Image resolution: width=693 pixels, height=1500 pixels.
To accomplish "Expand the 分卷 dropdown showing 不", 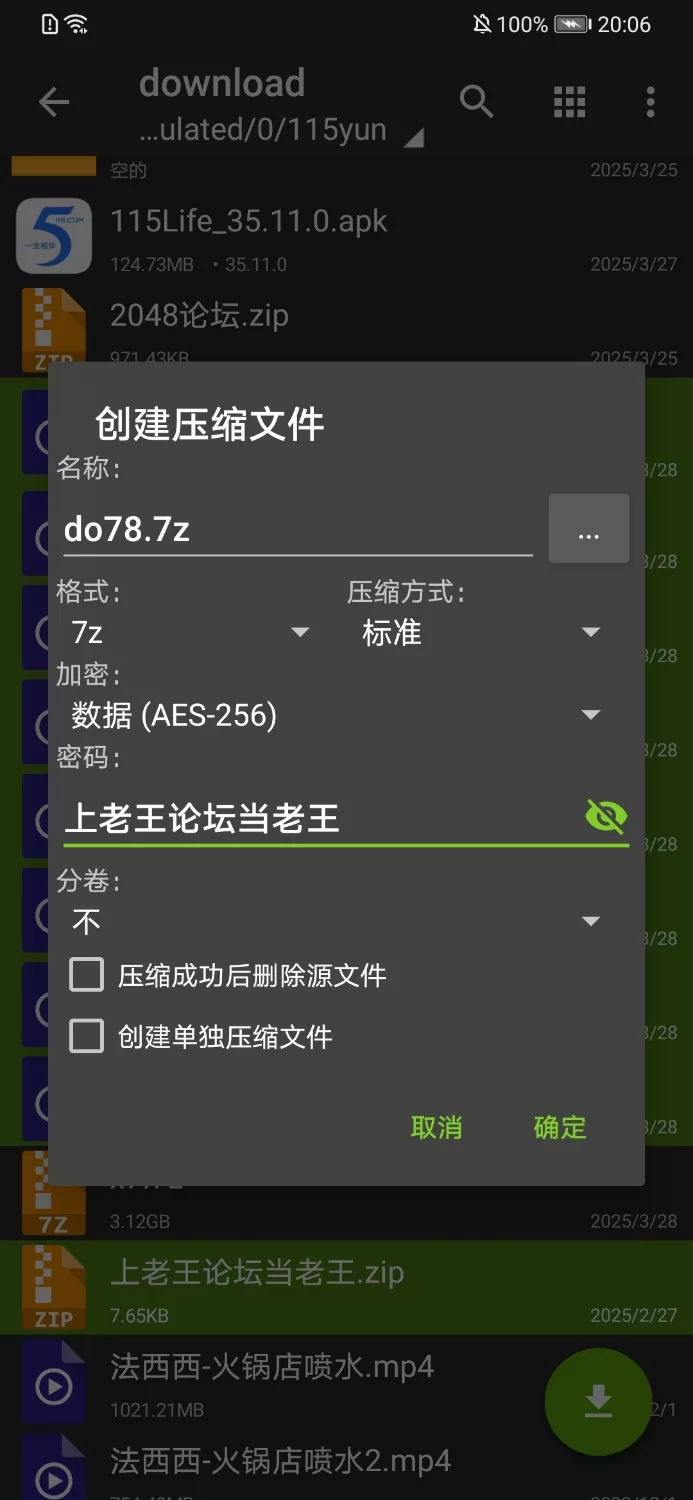I will click(x=336, y=921).
